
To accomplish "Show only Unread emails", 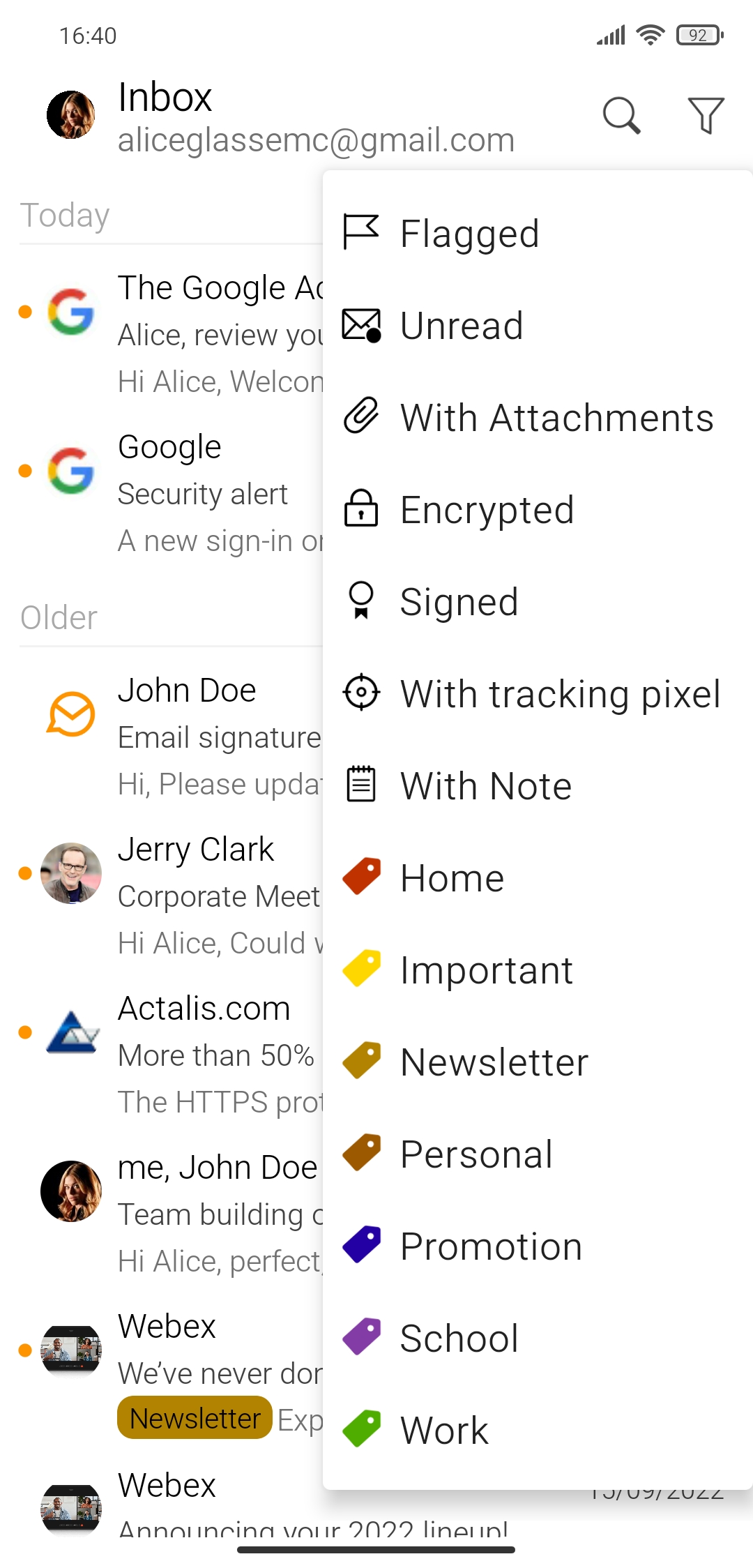I will (538, 325).
